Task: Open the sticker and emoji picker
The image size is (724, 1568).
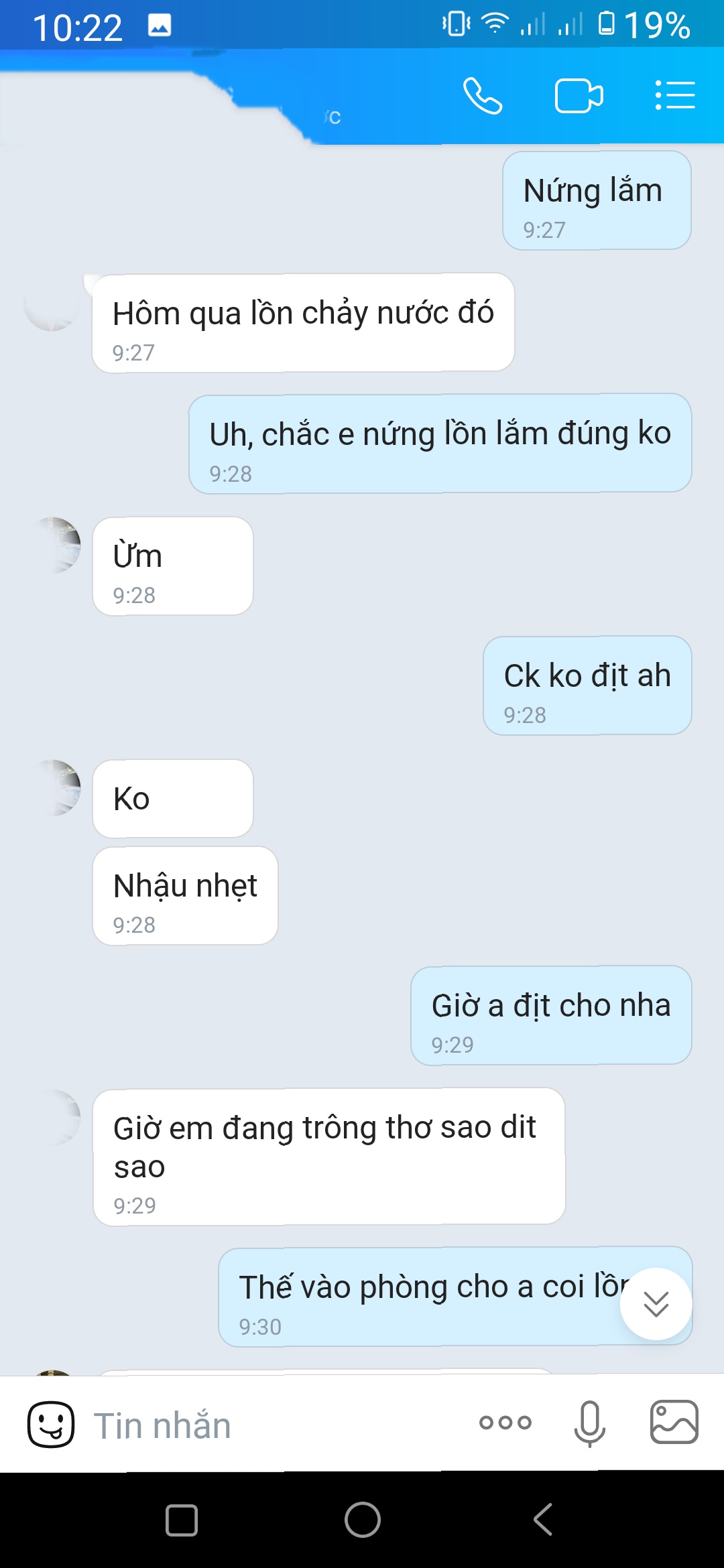Action: (x=51, y=1424)
